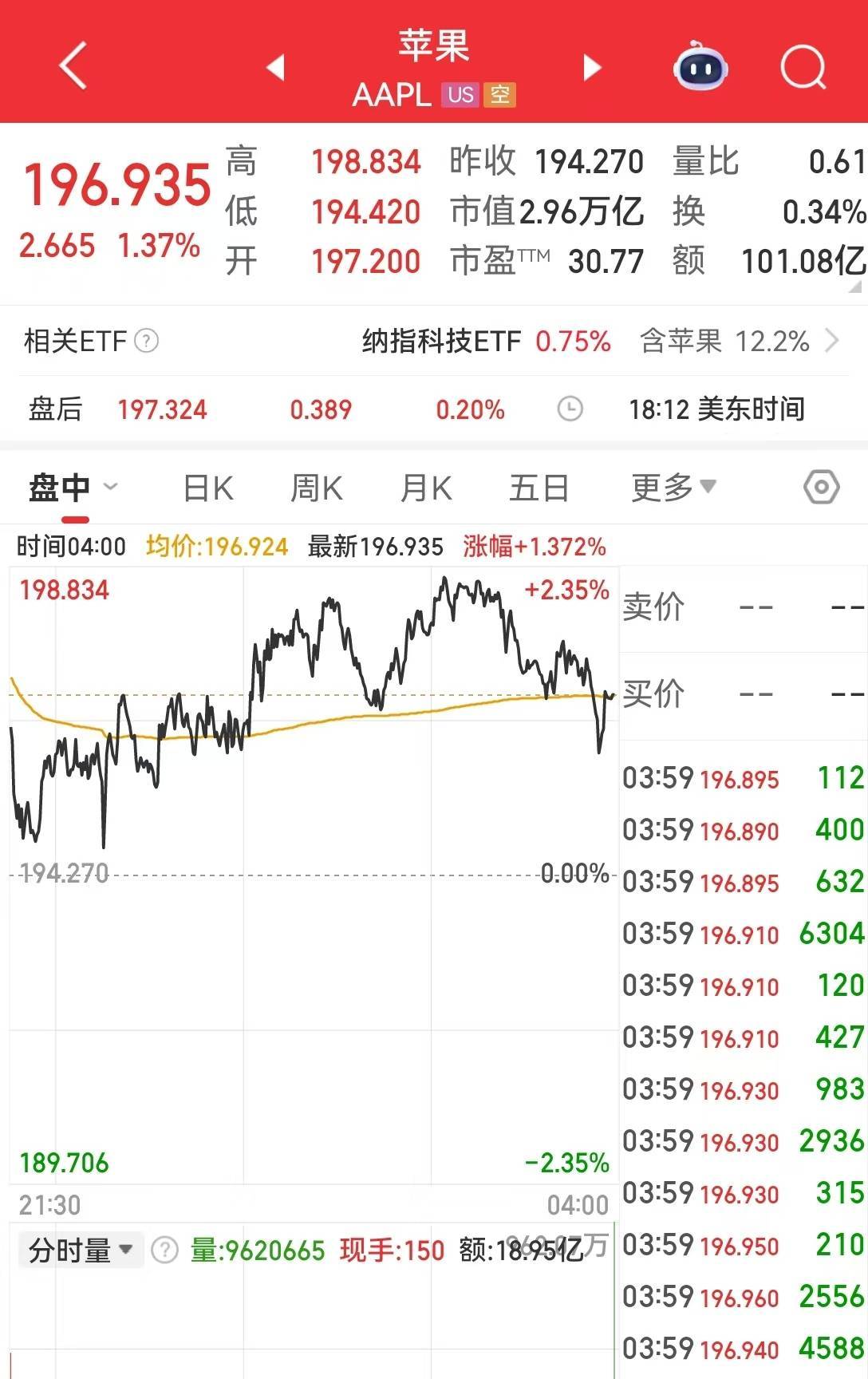Switch to the 五日 chart tab
Viewport: 868px width, 1379px height.
click(539, 488)
